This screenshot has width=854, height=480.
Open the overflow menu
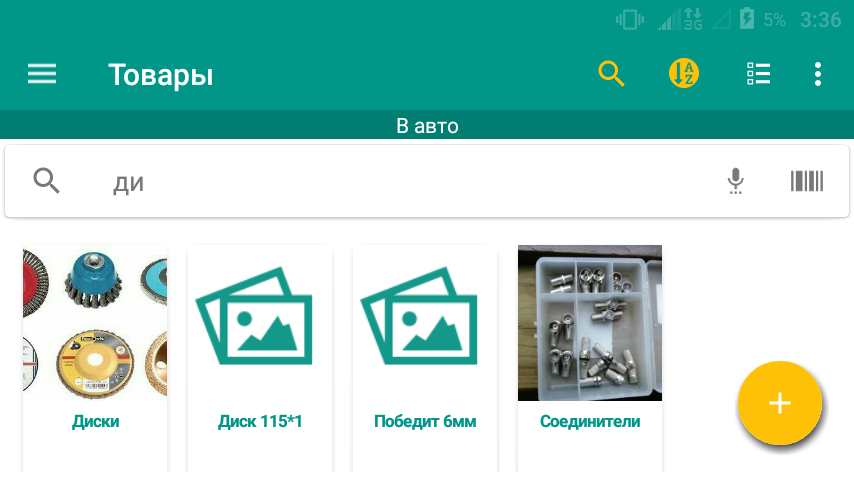(x=818, y=74)
